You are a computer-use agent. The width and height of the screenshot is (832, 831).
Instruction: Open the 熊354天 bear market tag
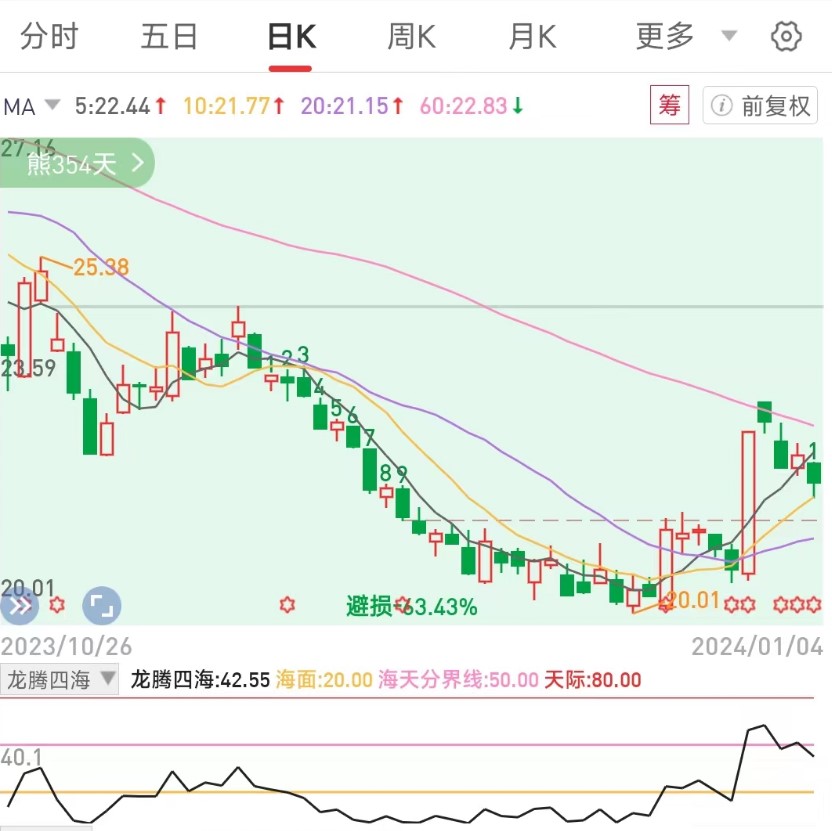(78, 163)
